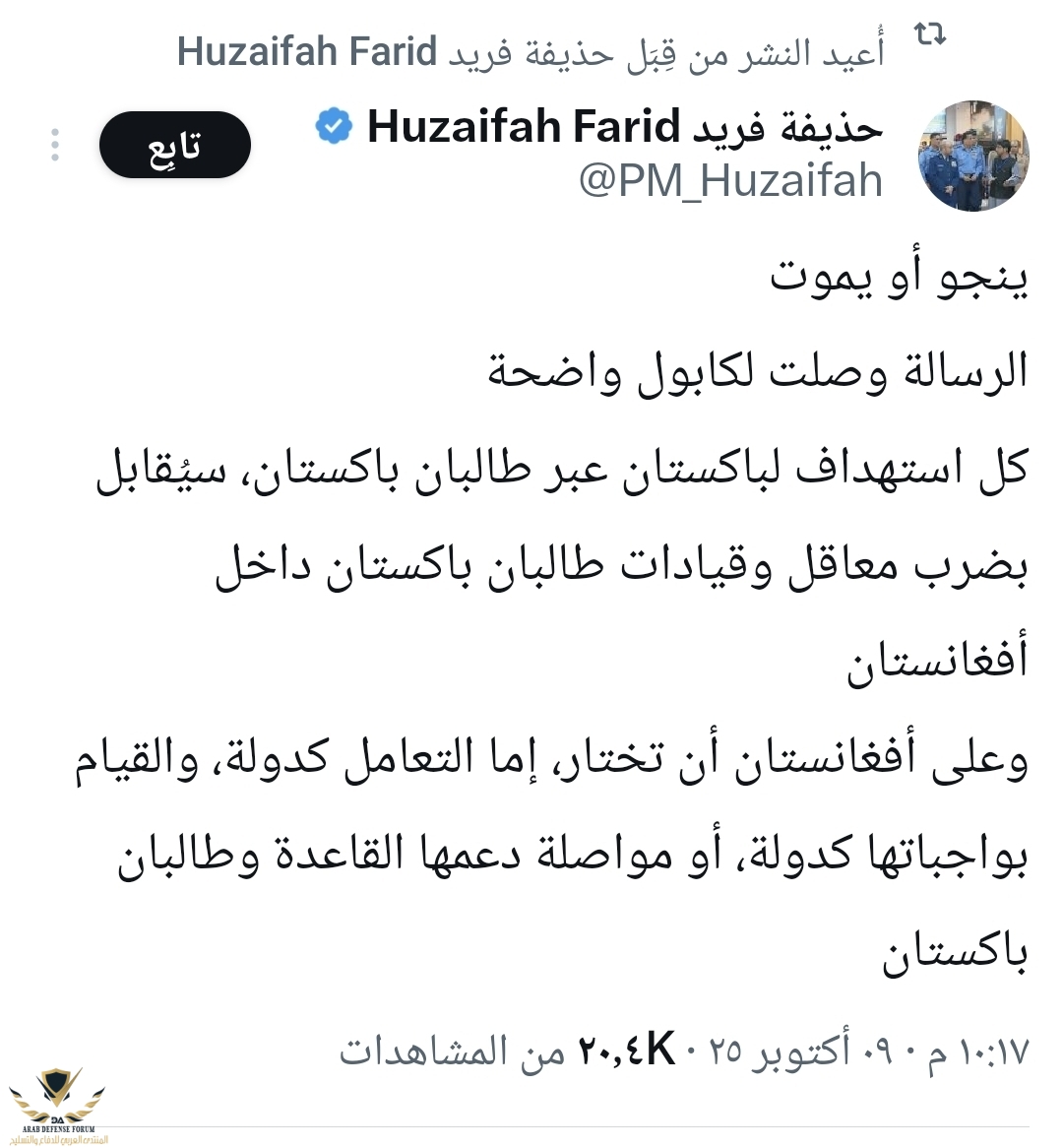
Task: Open the @PM_Huzaifah profile handle
Action: pyautogui.click(x=729, y=181)
